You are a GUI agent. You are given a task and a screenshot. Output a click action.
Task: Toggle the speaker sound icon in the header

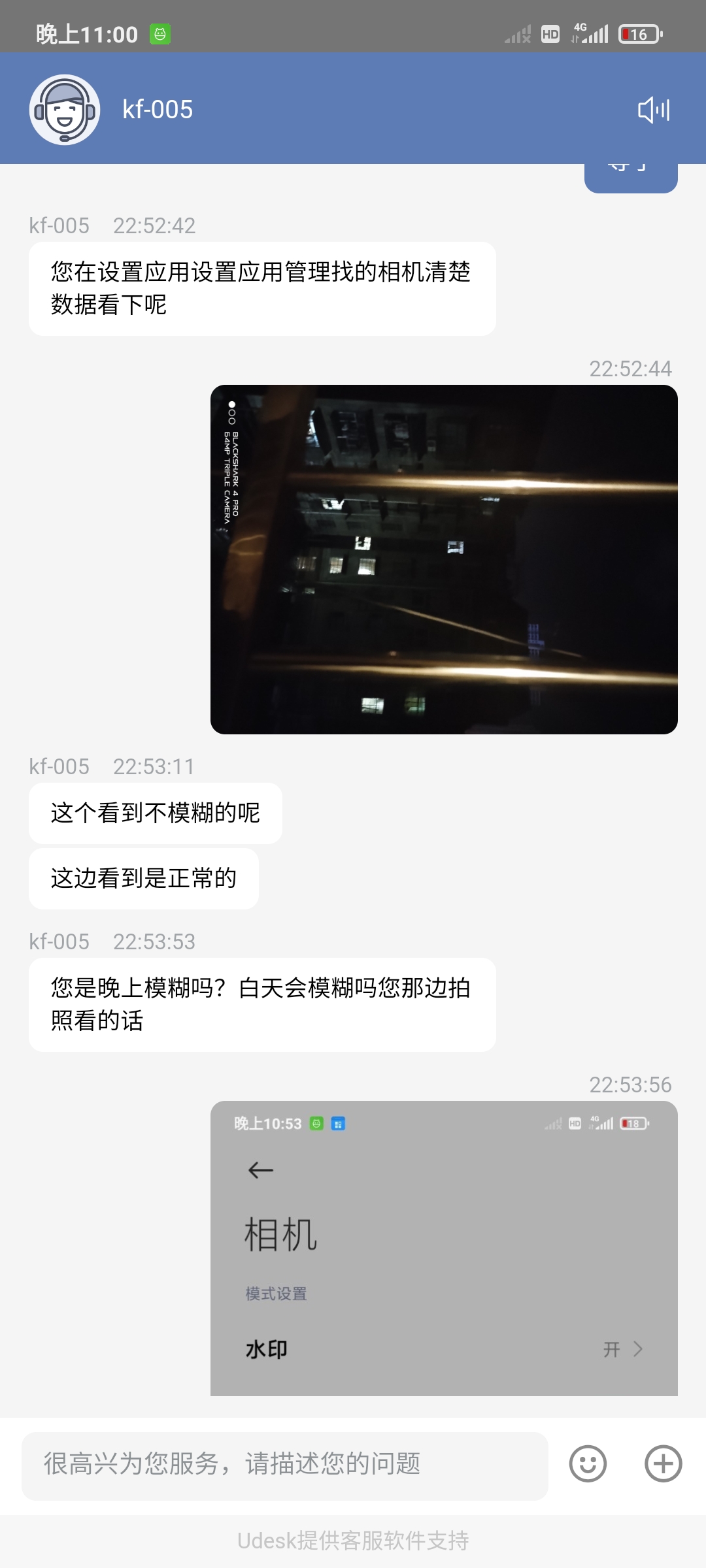pyautogui.click(x=654, y=110)
